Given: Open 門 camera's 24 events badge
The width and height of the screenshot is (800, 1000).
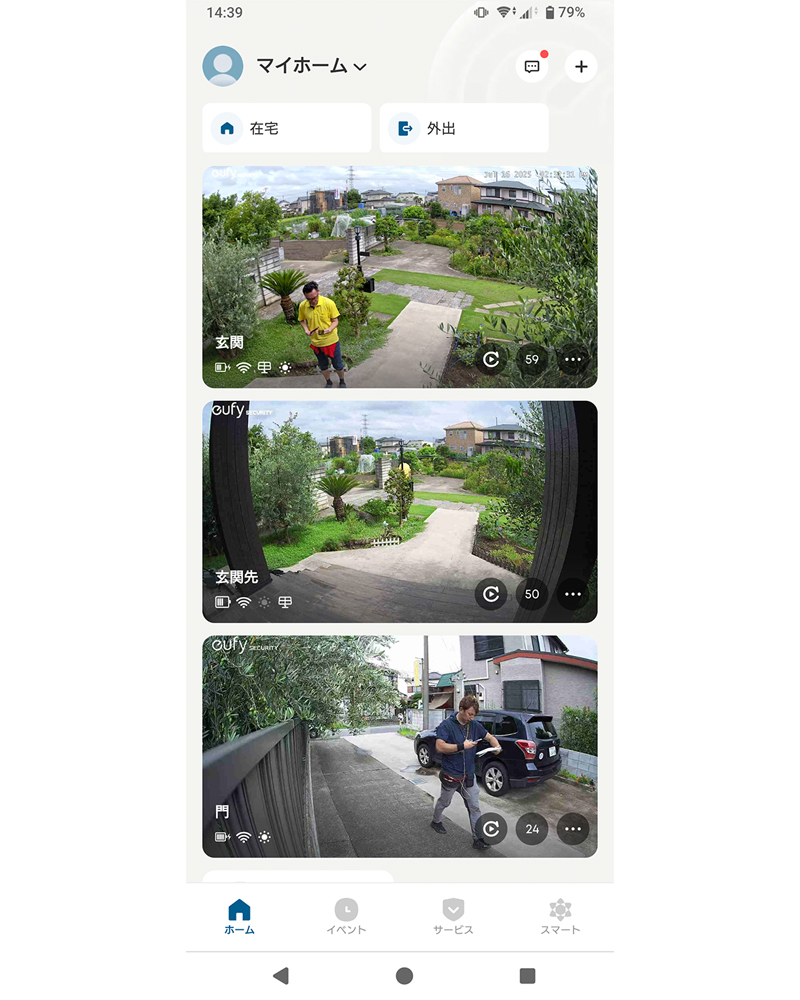Looking at the screenshot, I should click(532, 829).
